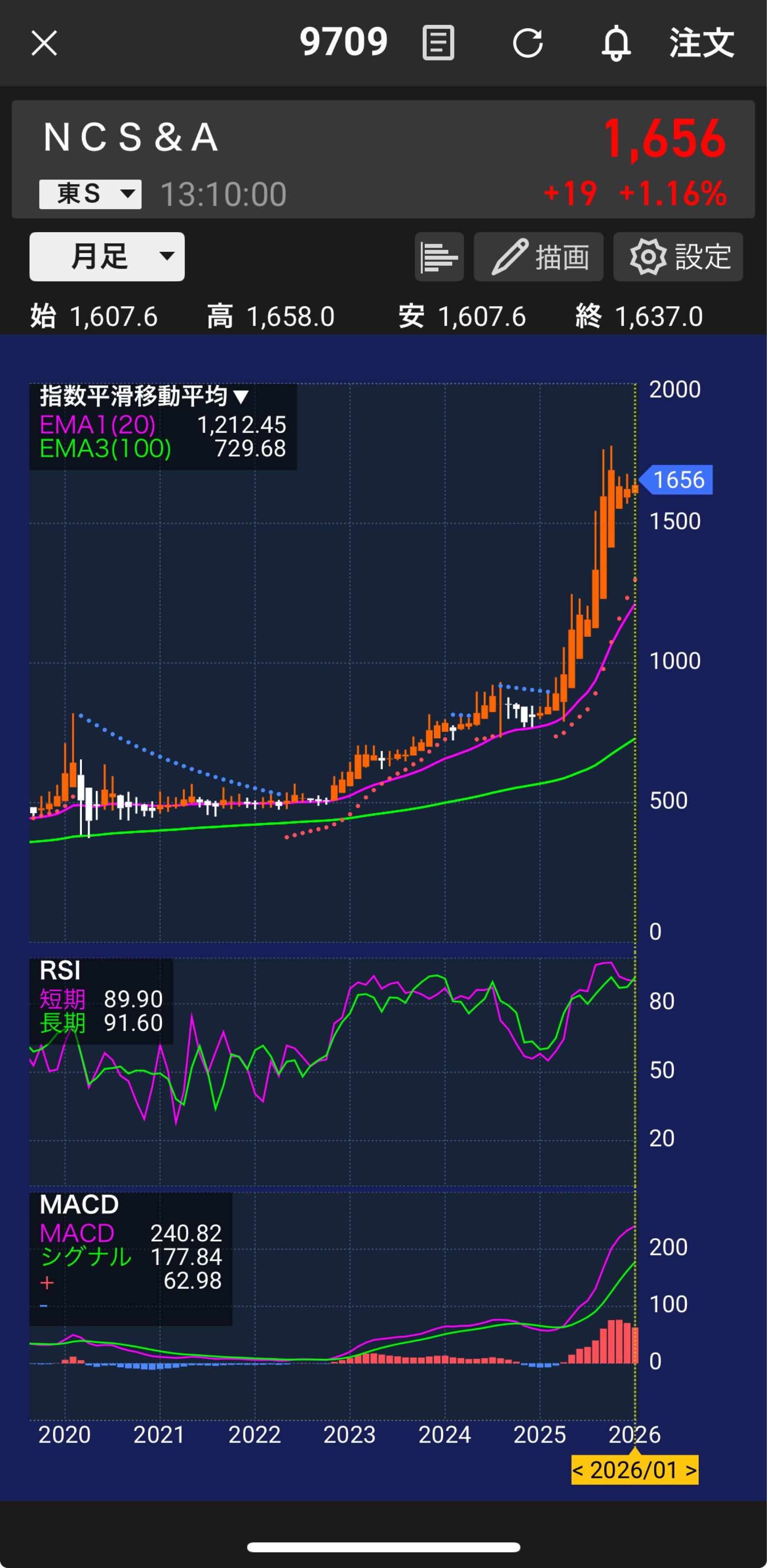
Task: Open the 描画 drawing tools
Action: (x=538, y=257)
